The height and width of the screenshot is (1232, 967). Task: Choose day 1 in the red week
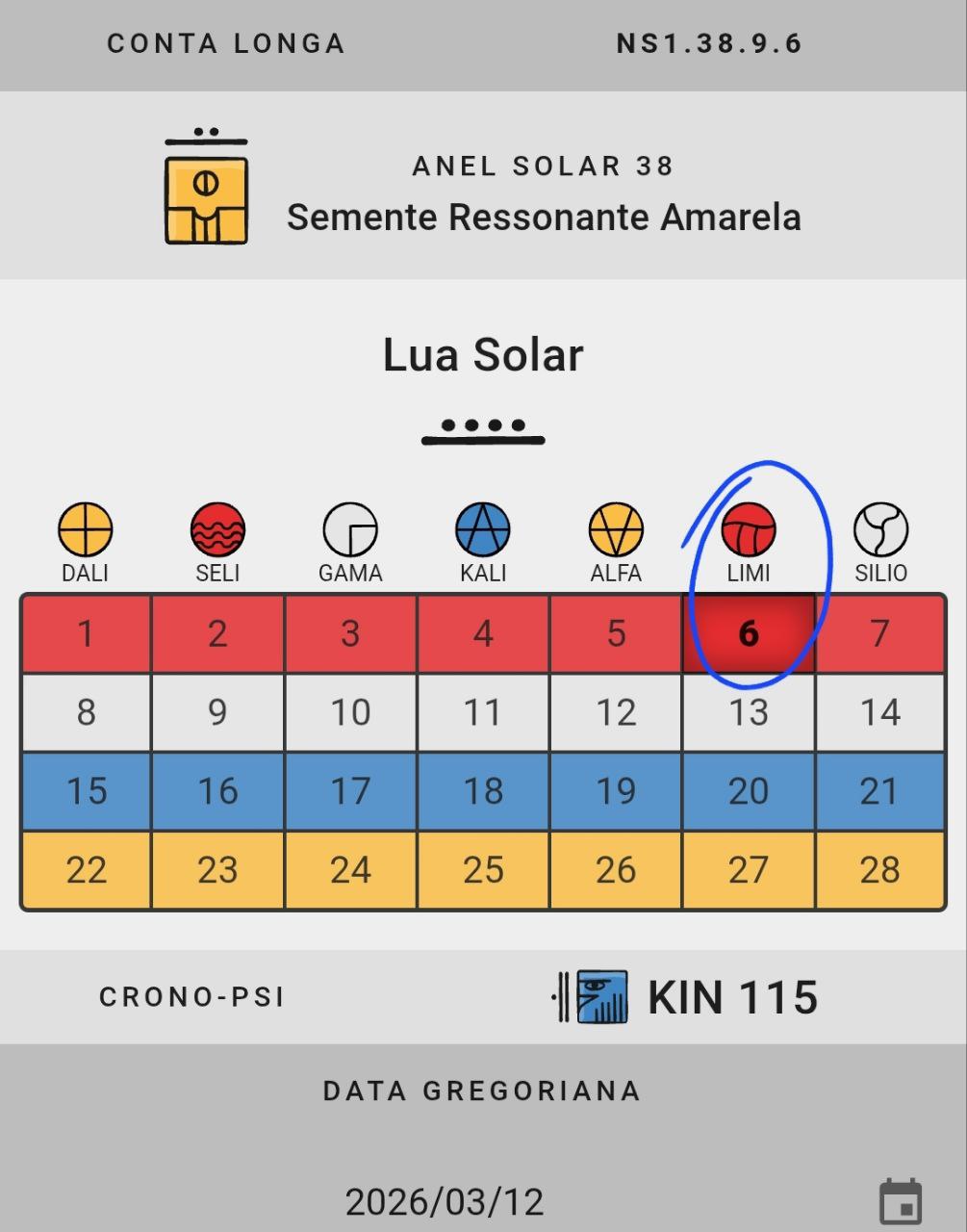click(x=86, y=633)
